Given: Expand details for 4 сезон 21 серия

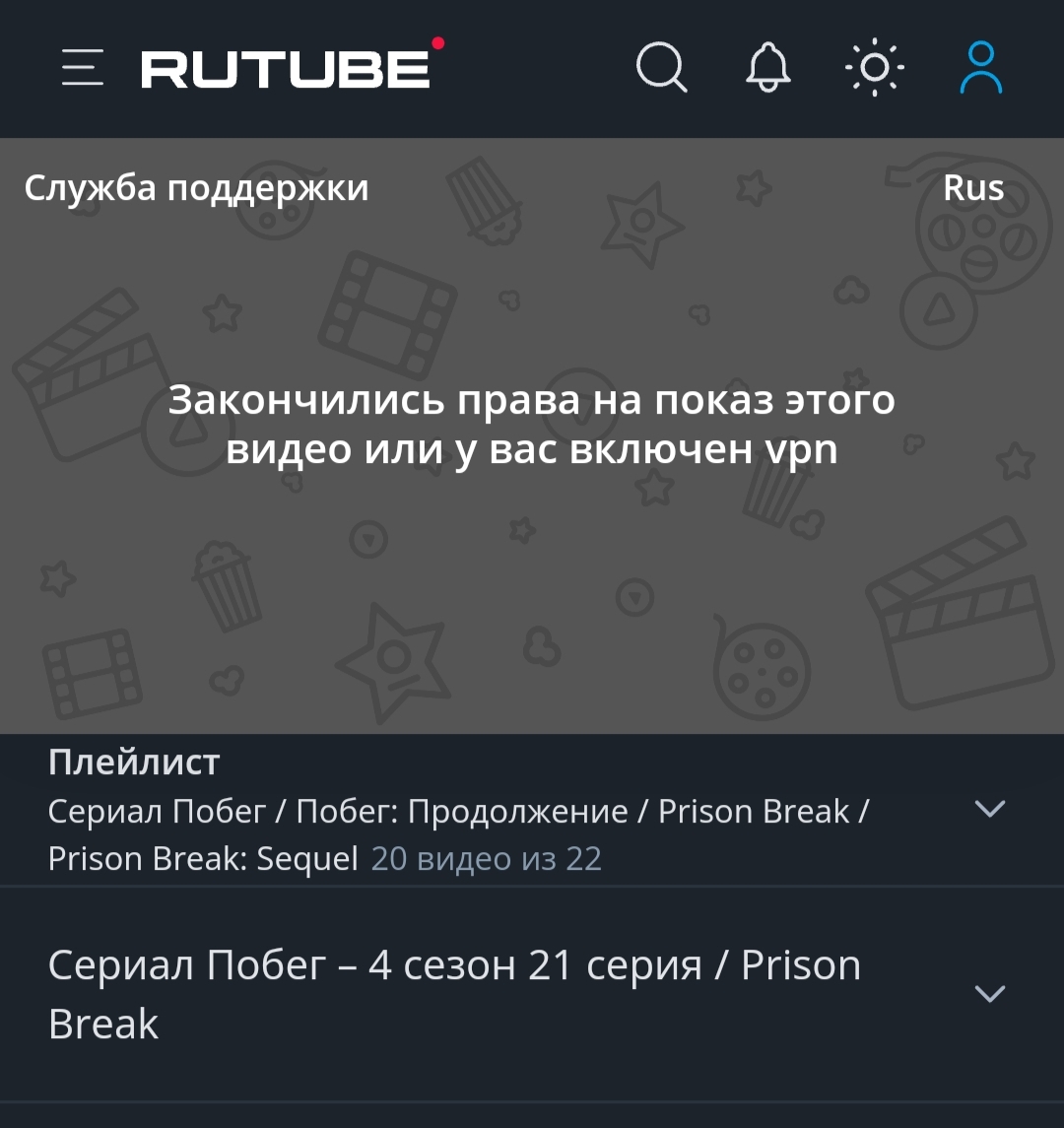Looking at the screenshot, I should click(x=991, y=995).
